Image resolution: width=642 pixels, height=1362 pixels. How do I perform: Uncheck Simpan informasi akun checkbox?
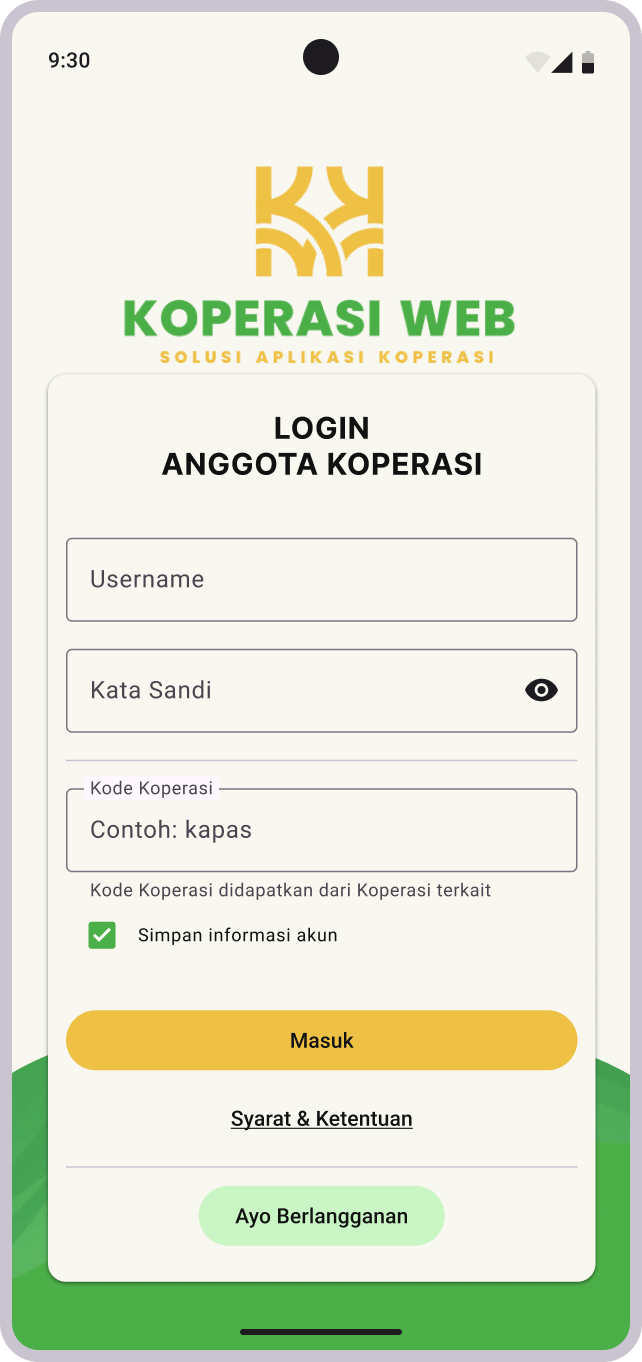pyautogui.click(x=102, y=935)
